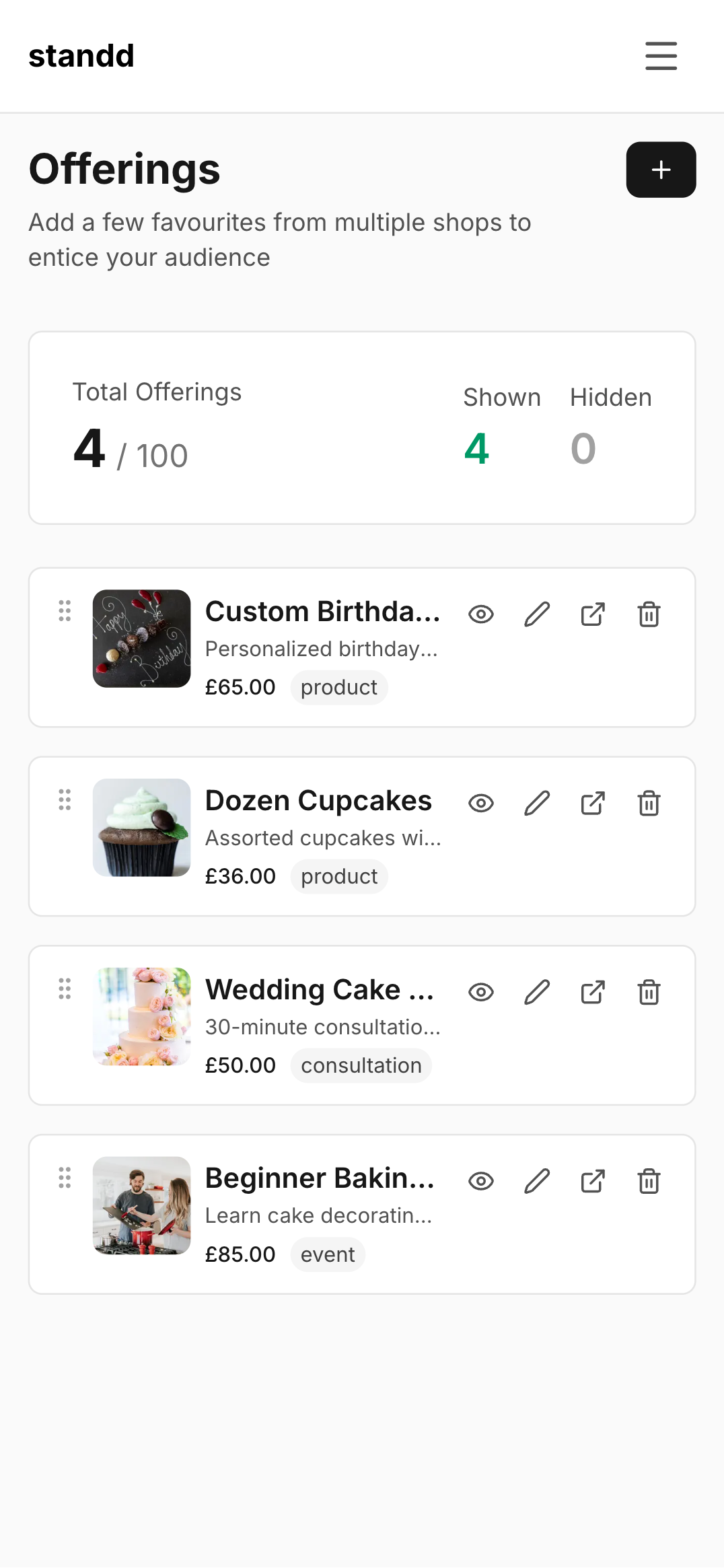This screenshot has width=724, height=1568.
Task: Select the standd logo
Action: coord(81,56)
